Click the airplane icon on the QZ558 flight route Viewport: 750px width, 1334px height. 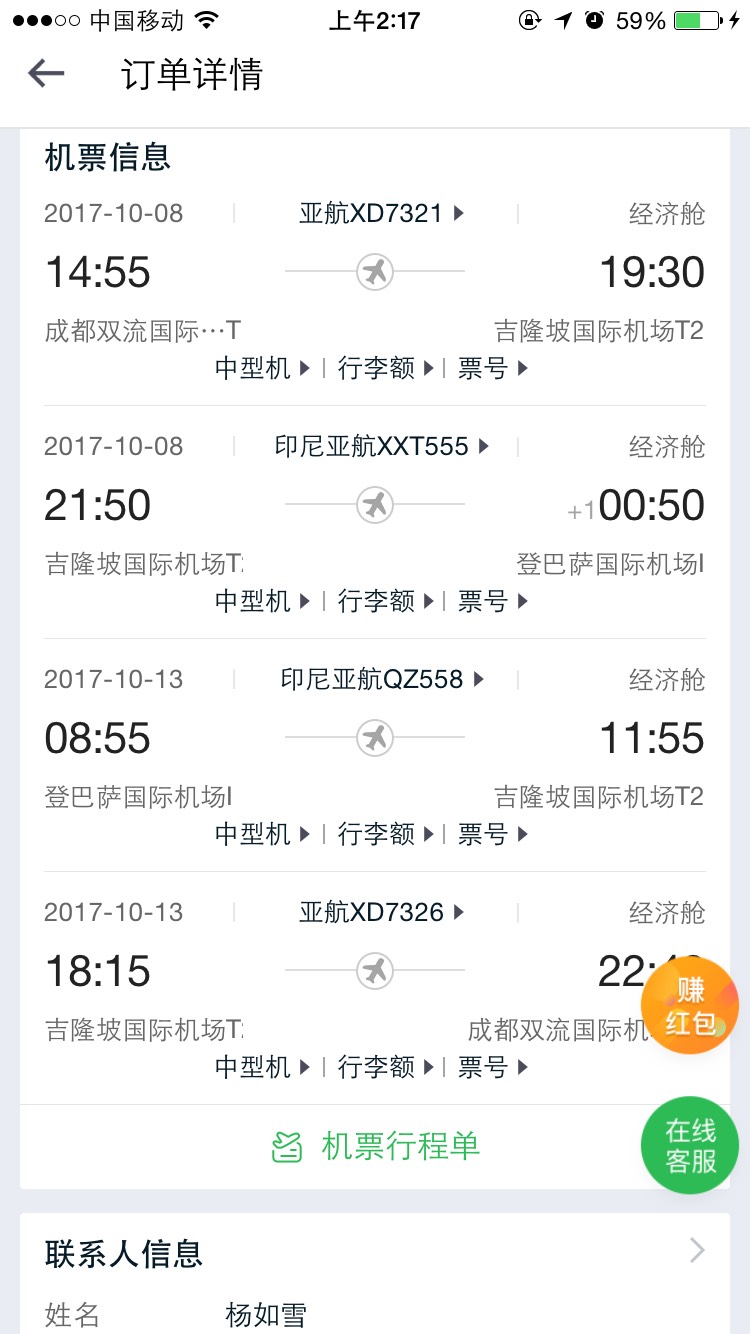374,737
